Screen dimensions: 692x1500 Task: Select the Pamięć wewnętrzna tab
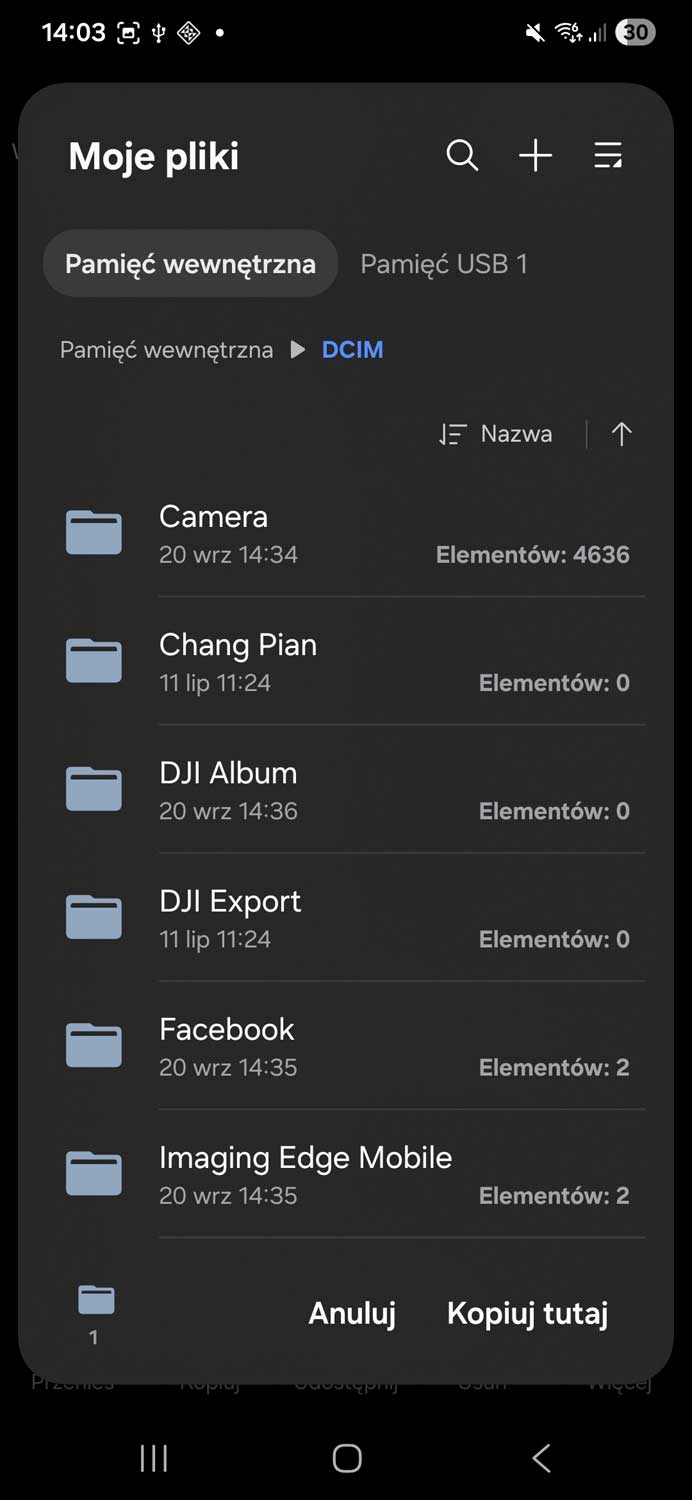click(x=190, y=264)
